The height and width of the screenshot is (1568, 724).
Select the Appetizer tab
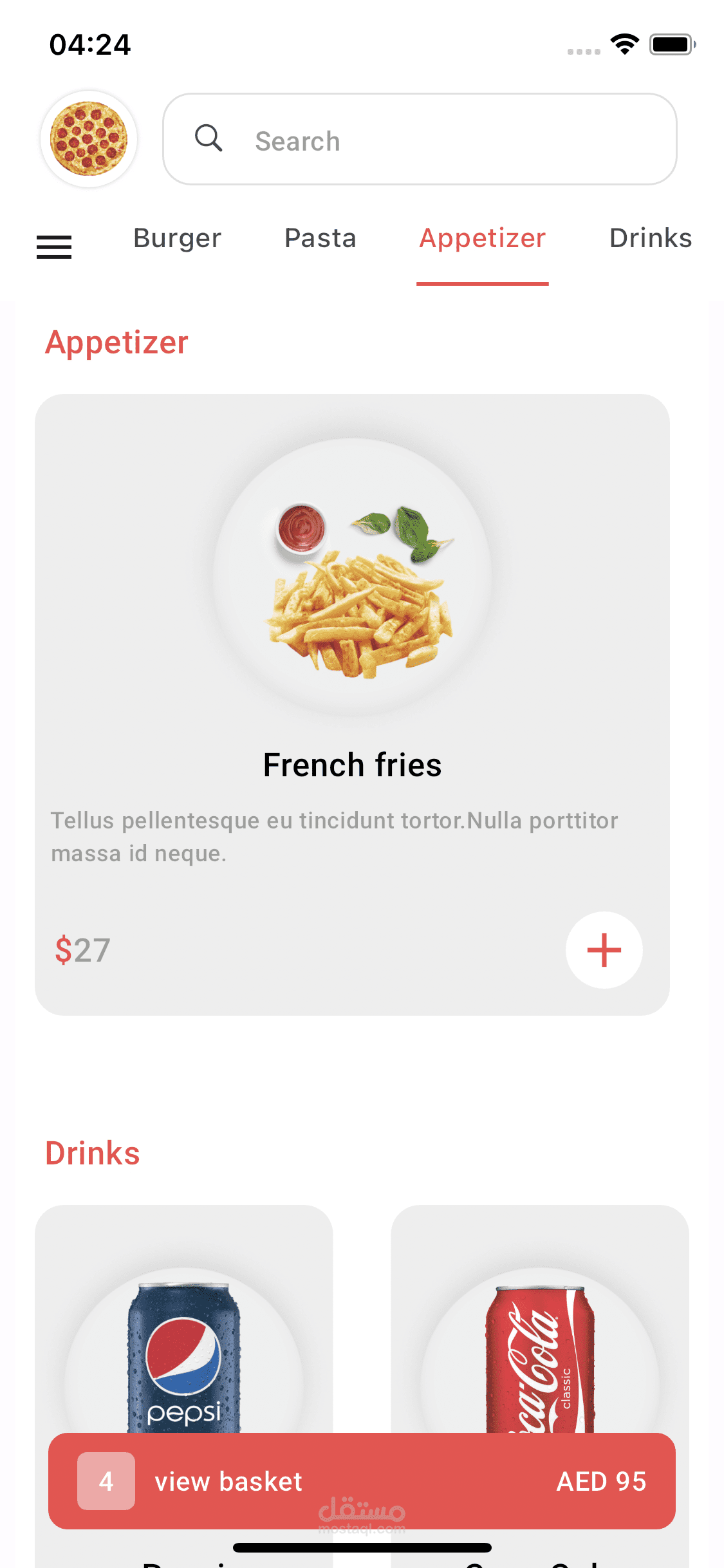(482, 239)
